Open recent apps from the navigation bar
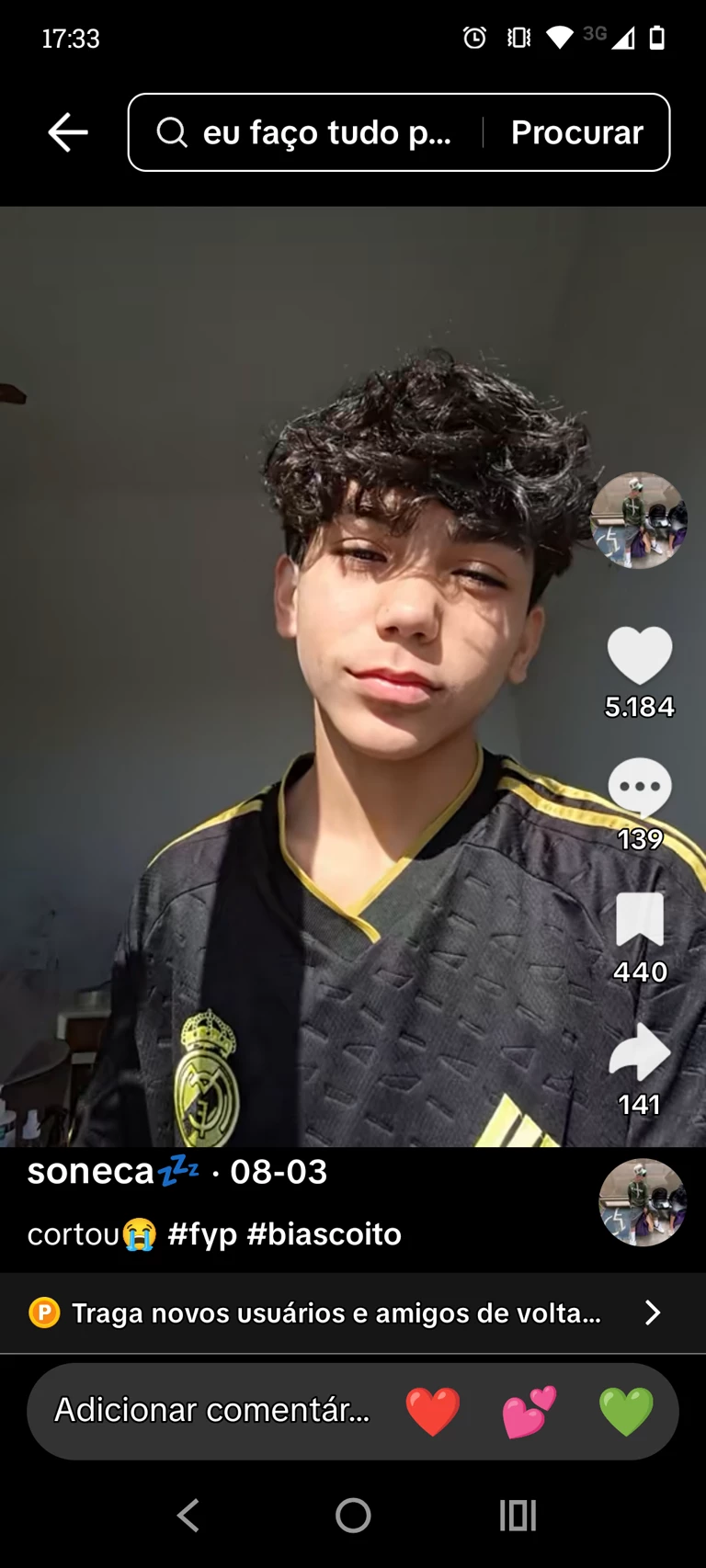Screen dimensions: 706x1568 click(x=518, y=1515)
